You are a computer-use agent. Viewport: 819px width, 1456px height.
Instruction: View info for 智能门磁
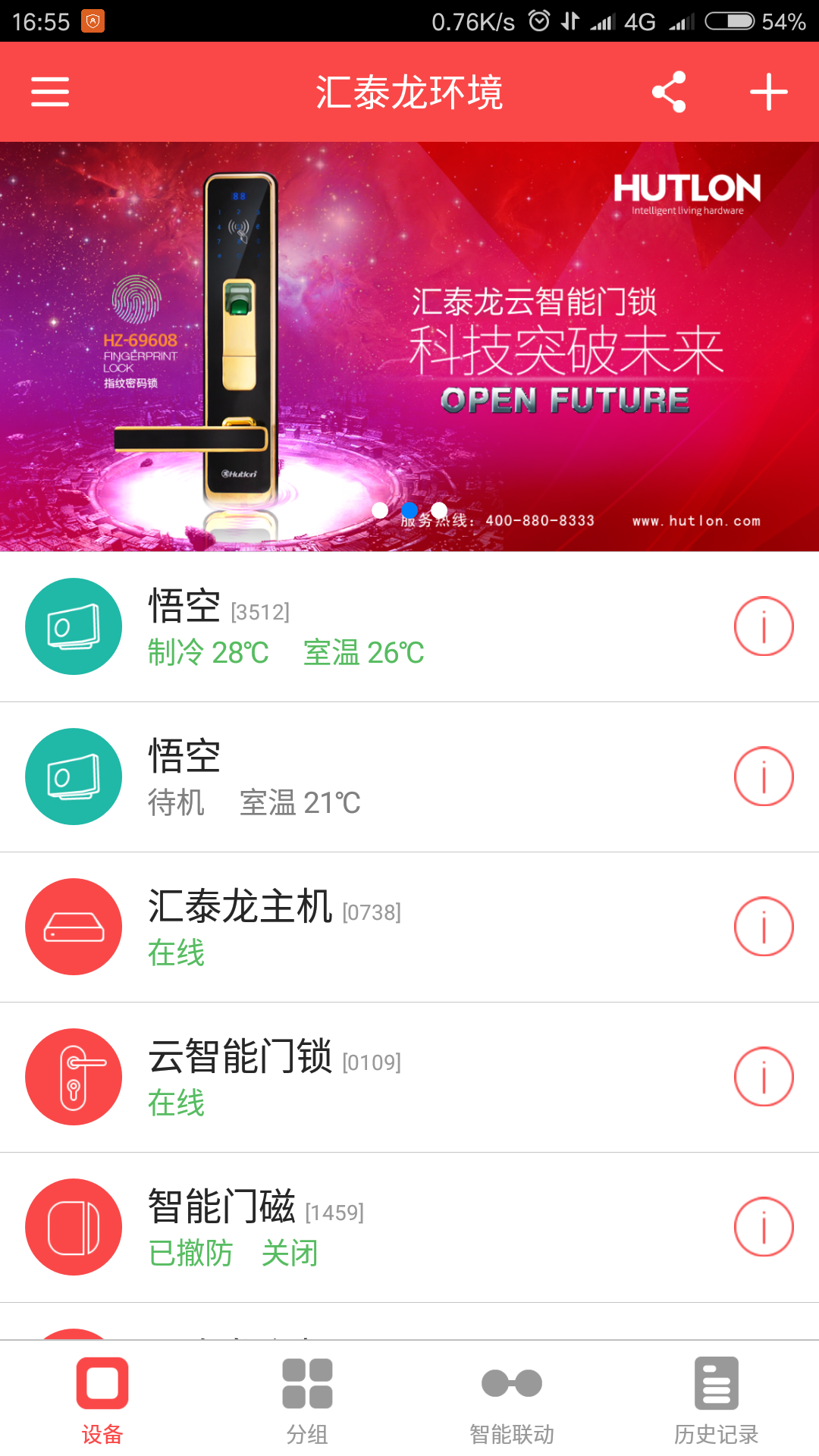(x=764, y=1227)
